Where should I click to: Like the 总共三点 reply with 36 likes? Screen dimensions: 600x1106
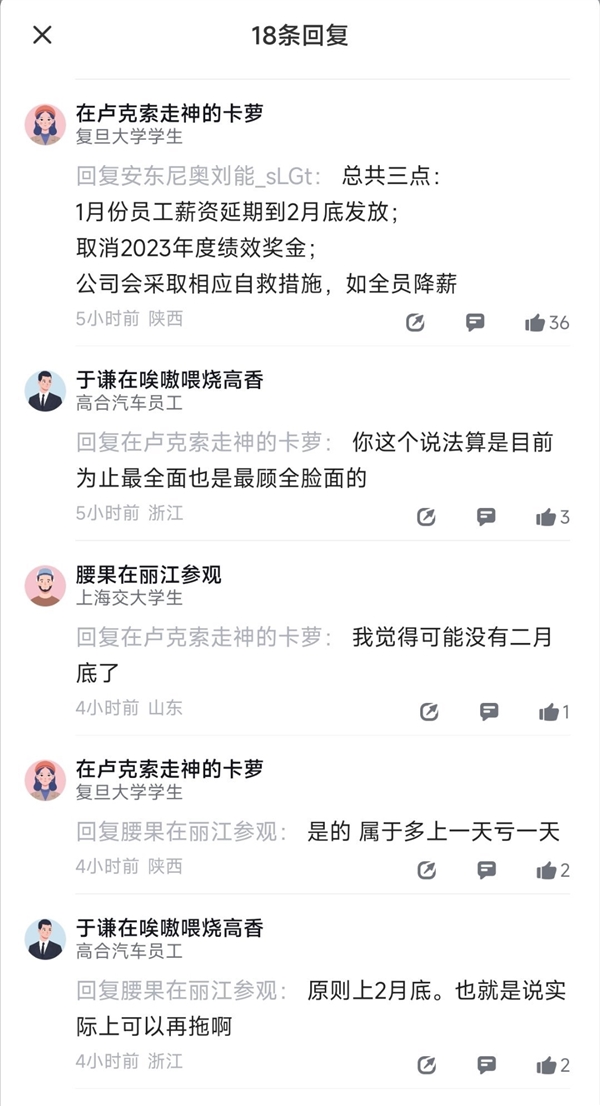pos(536,323)
